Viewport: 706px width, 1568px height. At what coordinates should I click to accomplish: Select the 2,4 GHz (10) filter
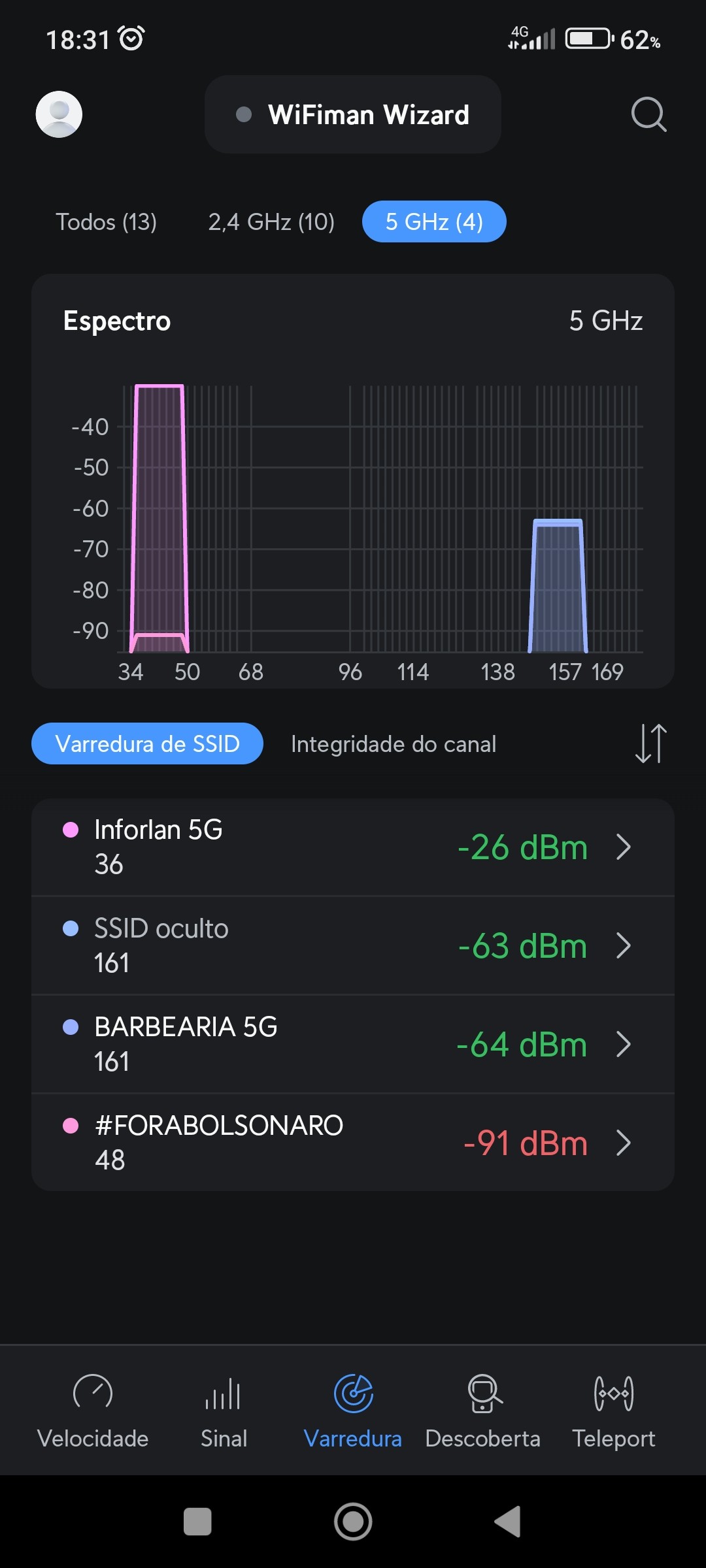click(271, 222)
